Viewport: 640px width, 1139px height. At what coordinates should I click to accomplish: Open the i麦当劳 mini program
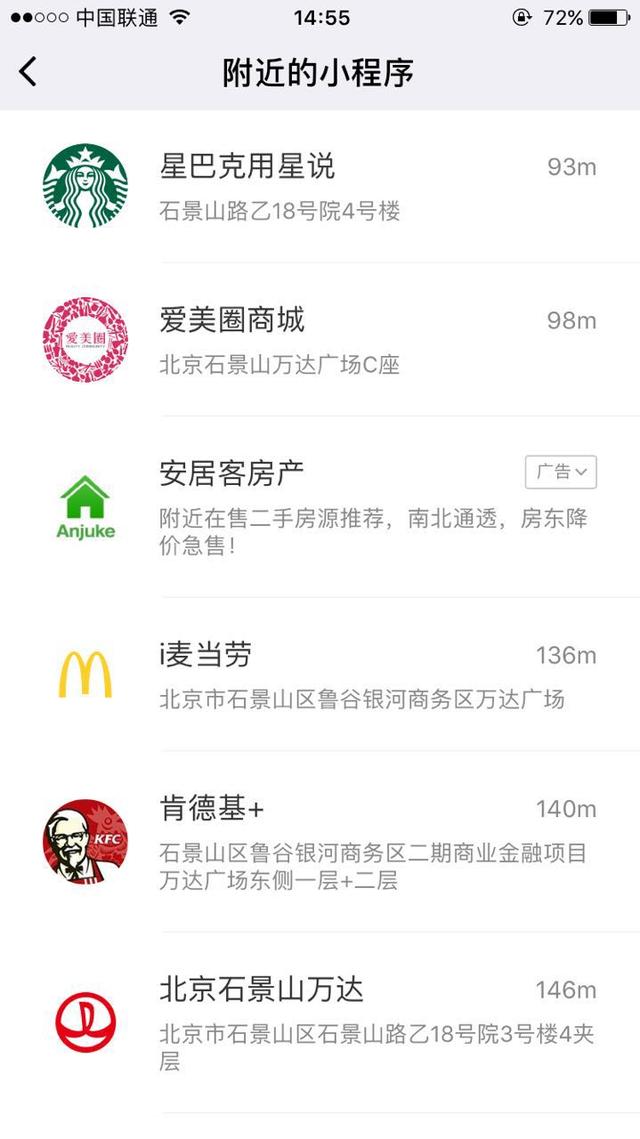[x=320, y=675]
